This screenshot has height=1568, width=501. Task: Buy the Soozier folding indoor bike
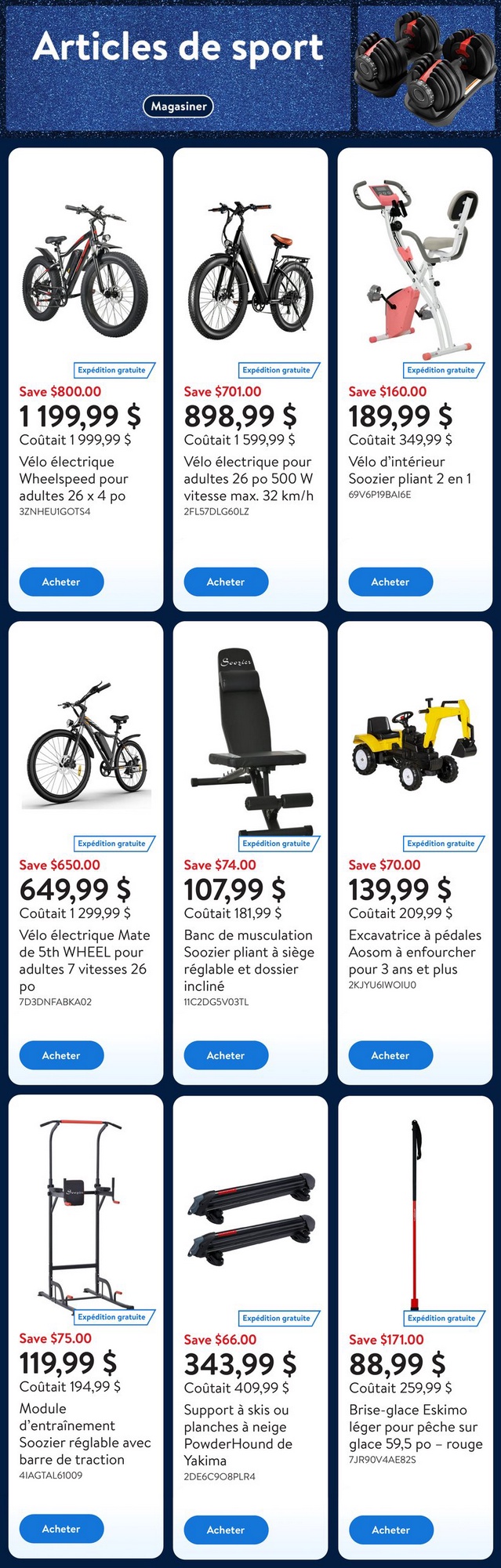(390, 582)
